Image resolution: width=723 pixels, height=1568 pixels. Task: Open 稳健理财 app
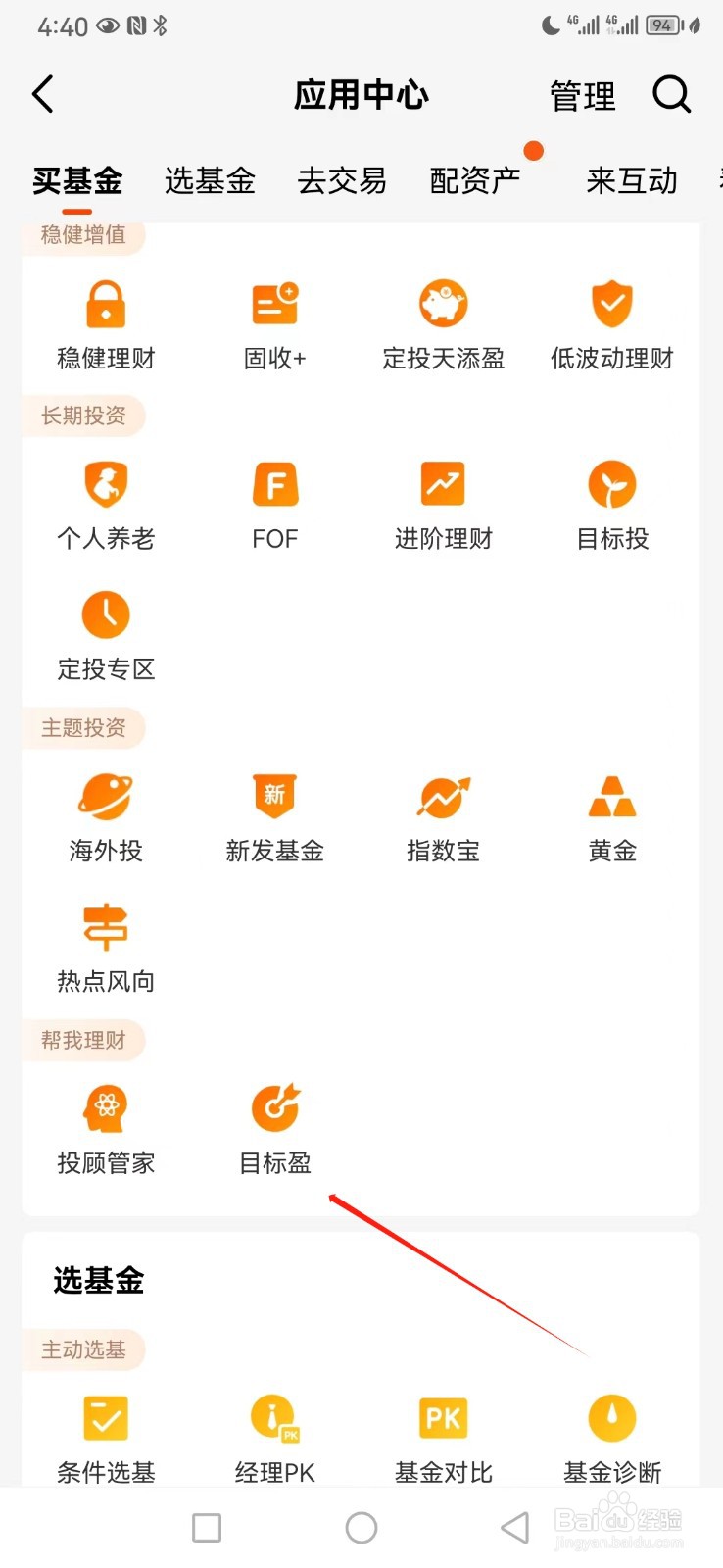click(106, 325)
